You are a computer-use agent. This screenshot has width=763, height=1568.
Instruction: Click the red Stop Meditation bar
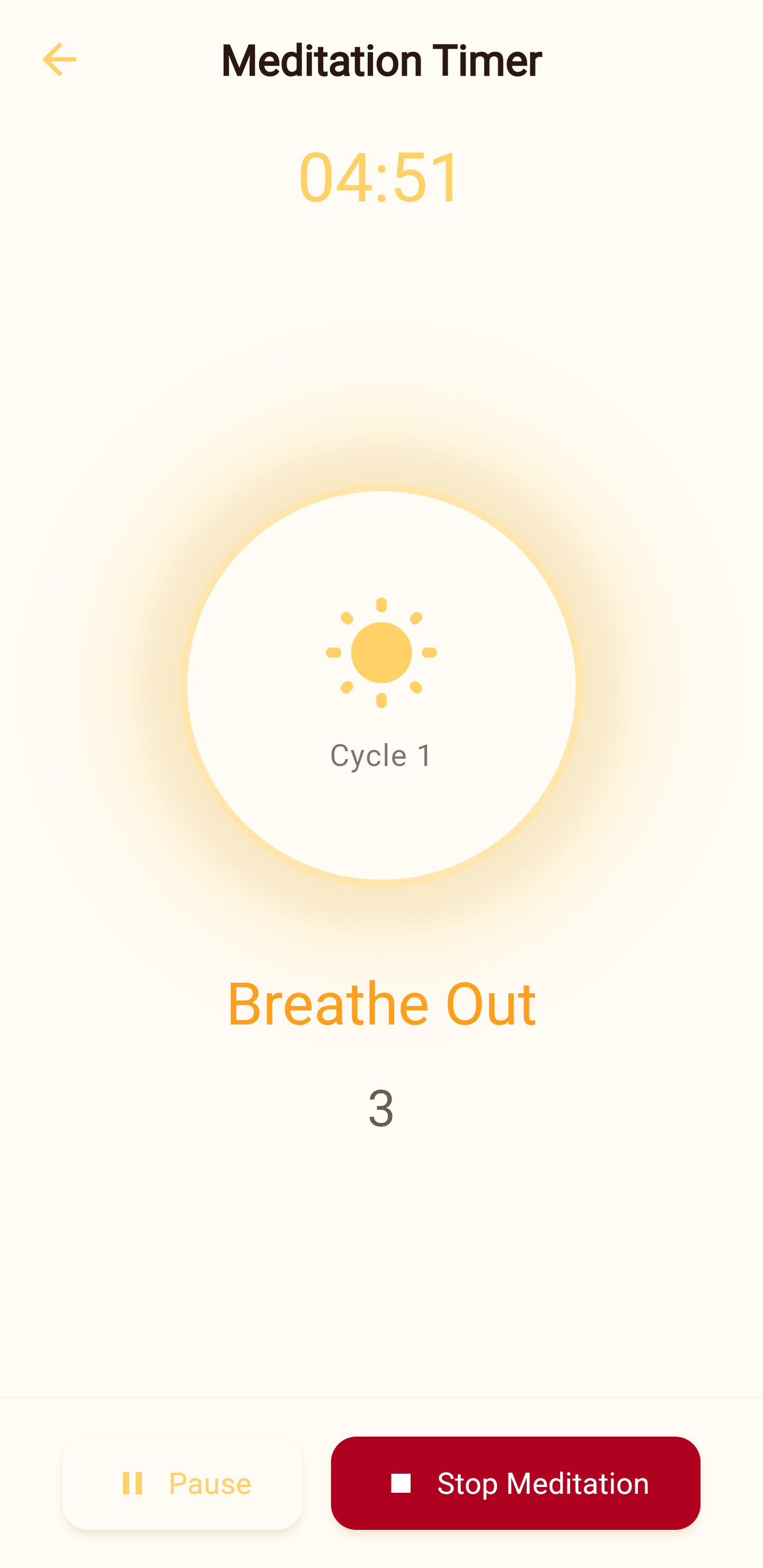pos(515,1483)
